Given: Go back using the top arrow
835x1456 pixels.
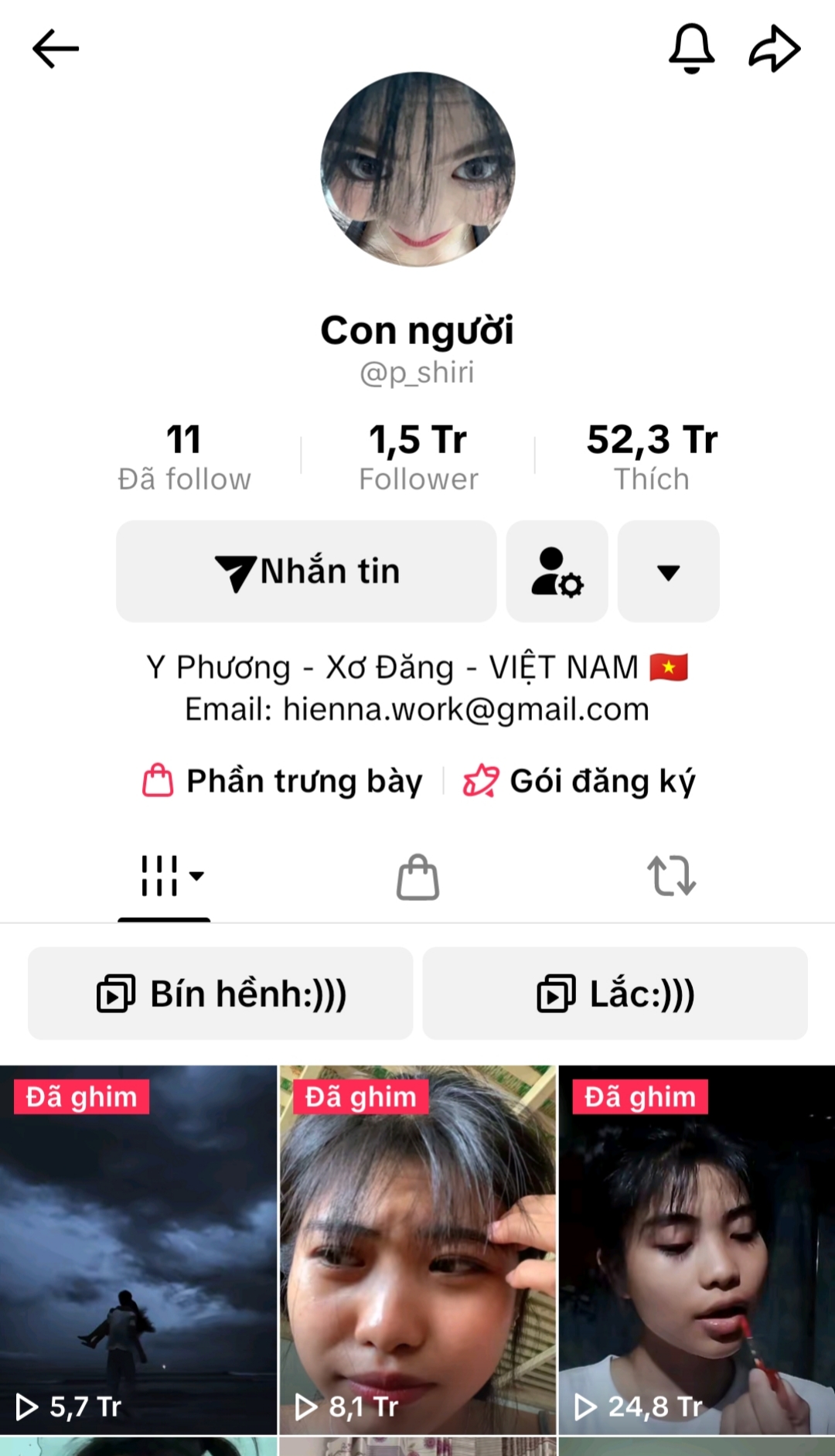Looking at the screenshot, I should [x=56, y=49].
